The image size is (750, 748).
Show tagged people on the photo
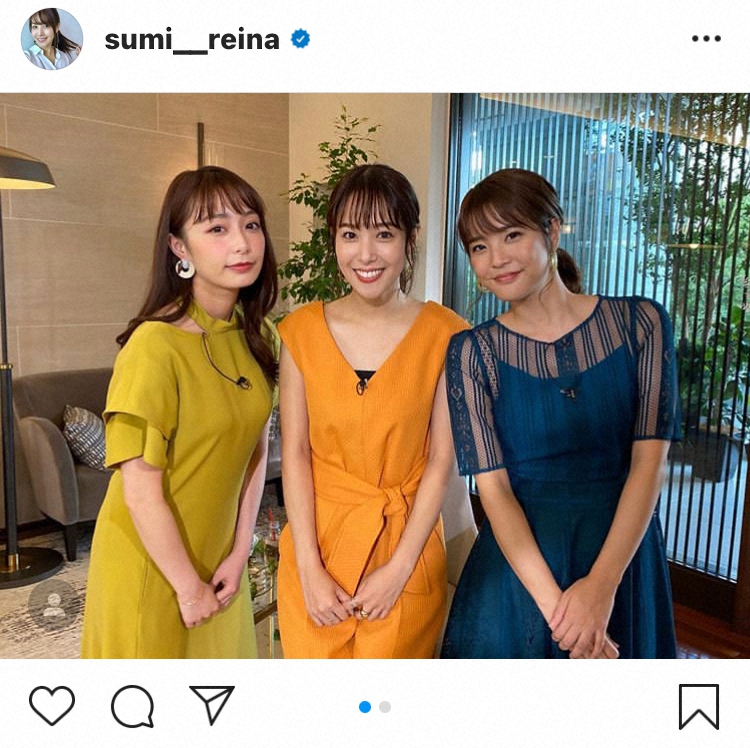[x=52, y=603]
